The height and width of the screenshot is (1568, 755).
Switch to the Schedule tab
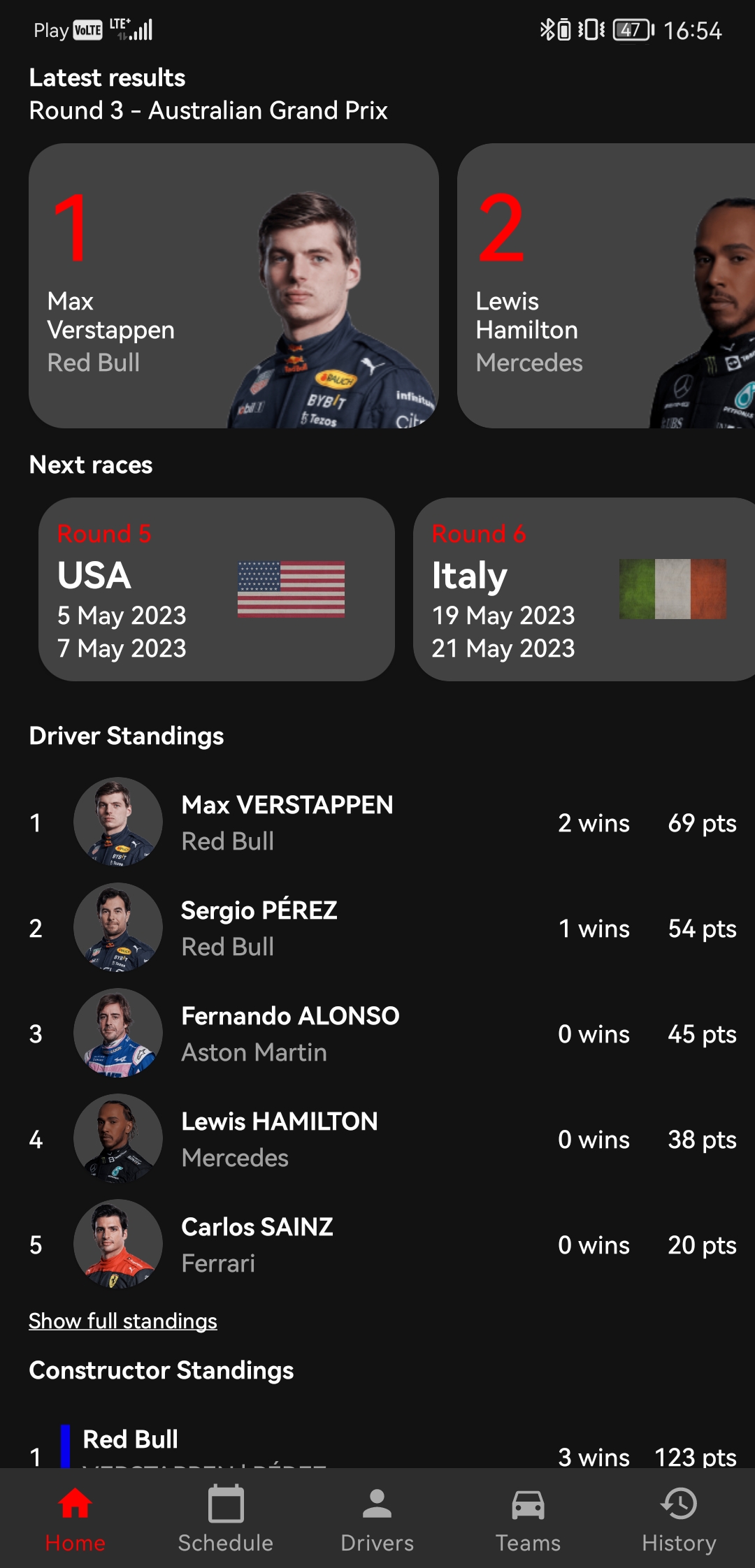coord(225,1518)
